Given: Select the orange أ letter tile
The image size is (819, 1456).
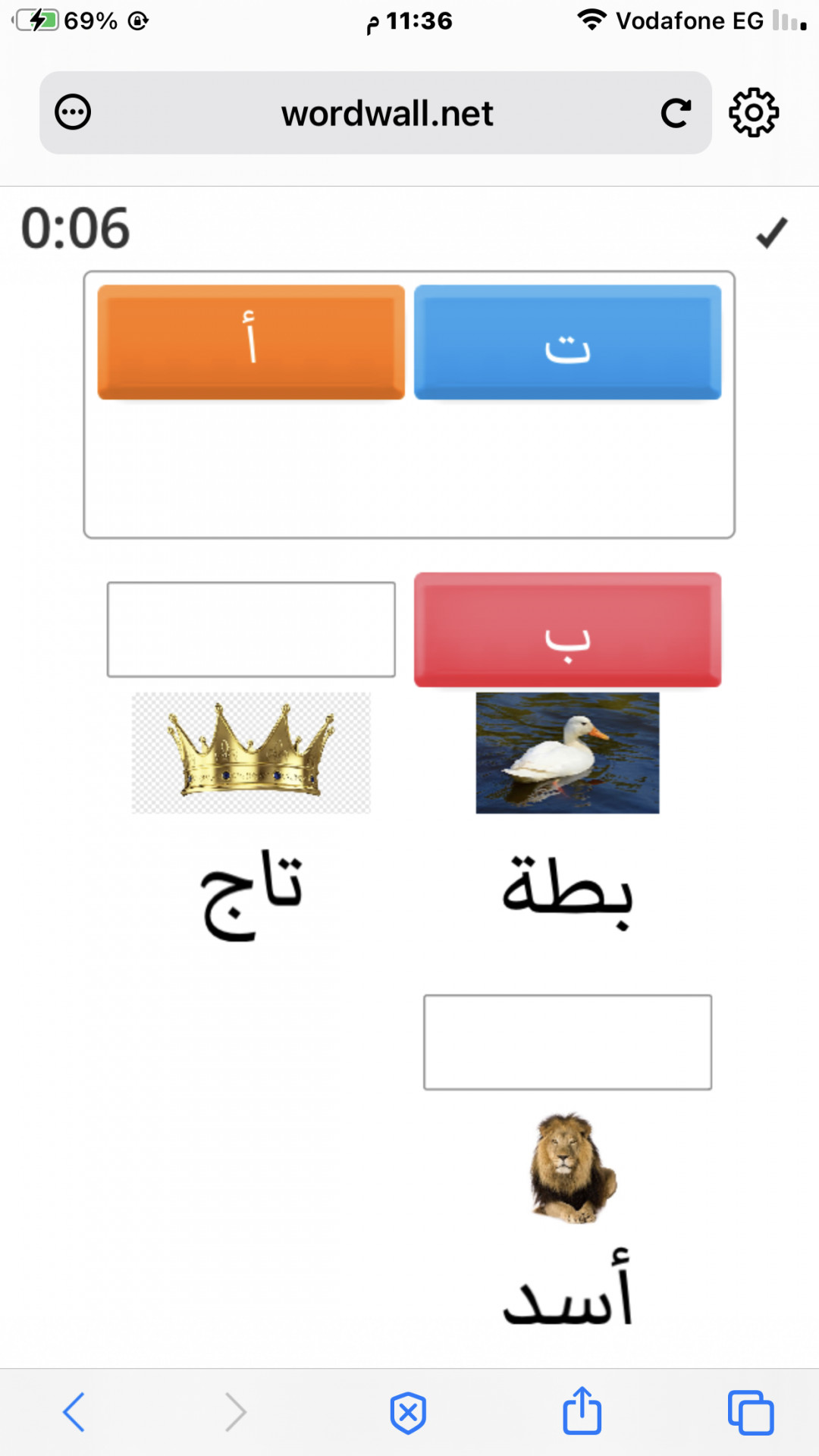Looking at the screenshot, I should click(x=251, y=342).
